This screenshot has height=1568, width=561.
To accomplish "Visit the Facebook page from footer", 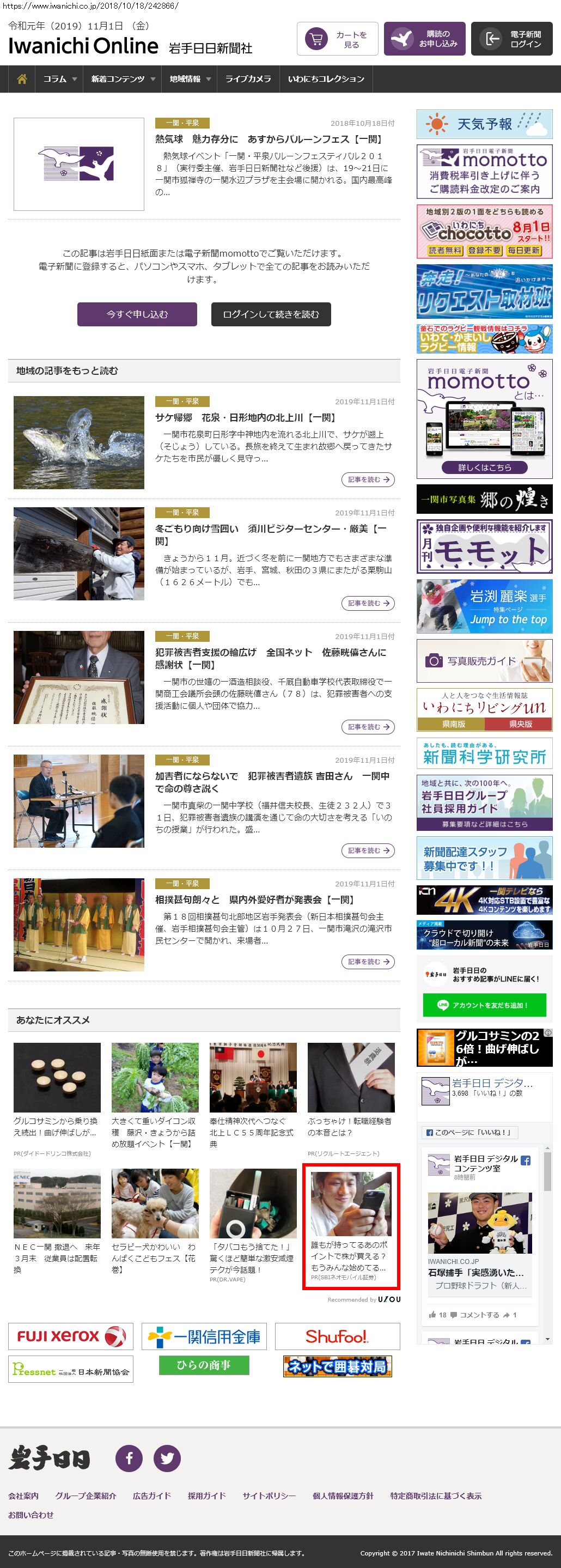I will coord(129,1458).
